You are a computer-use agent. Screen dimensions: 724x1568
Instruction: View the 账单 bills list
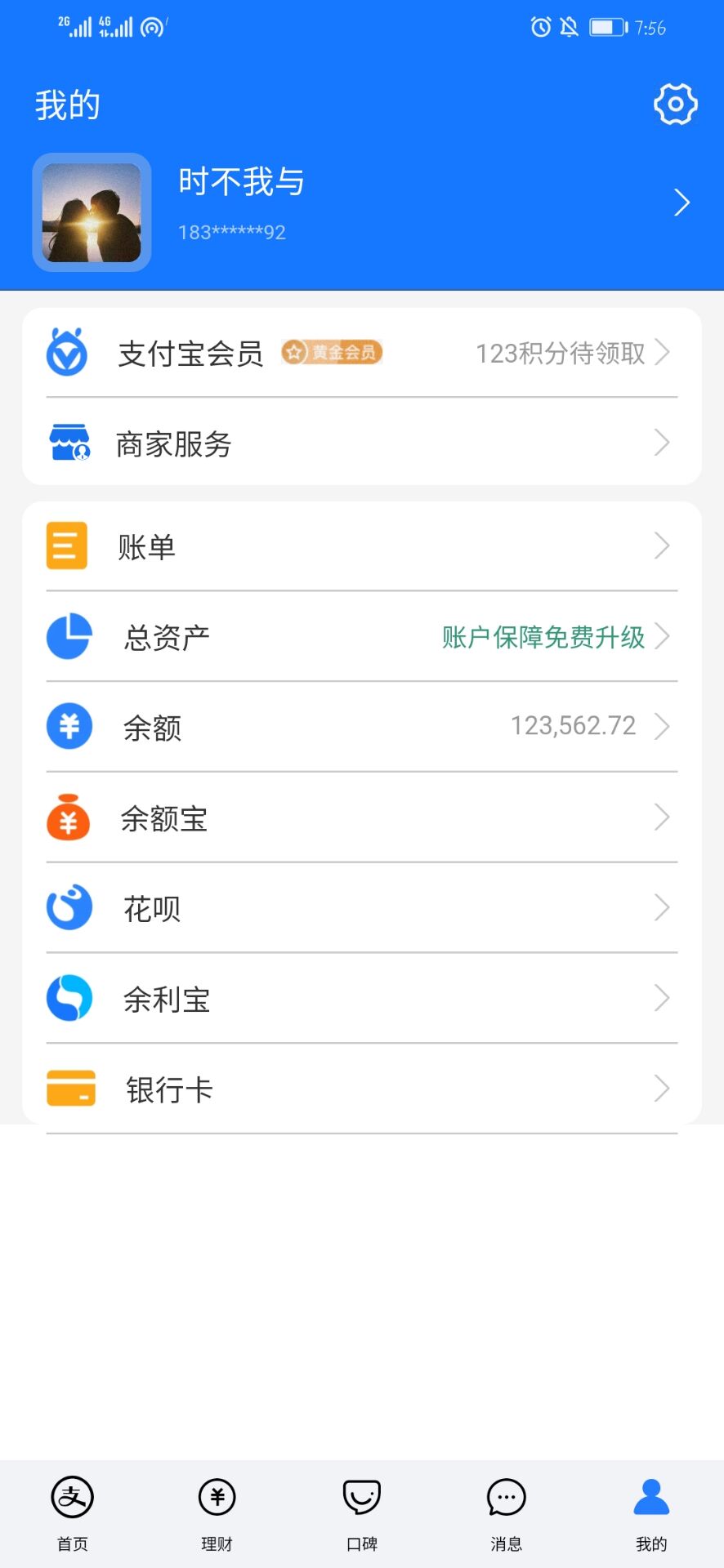(361, 546)
